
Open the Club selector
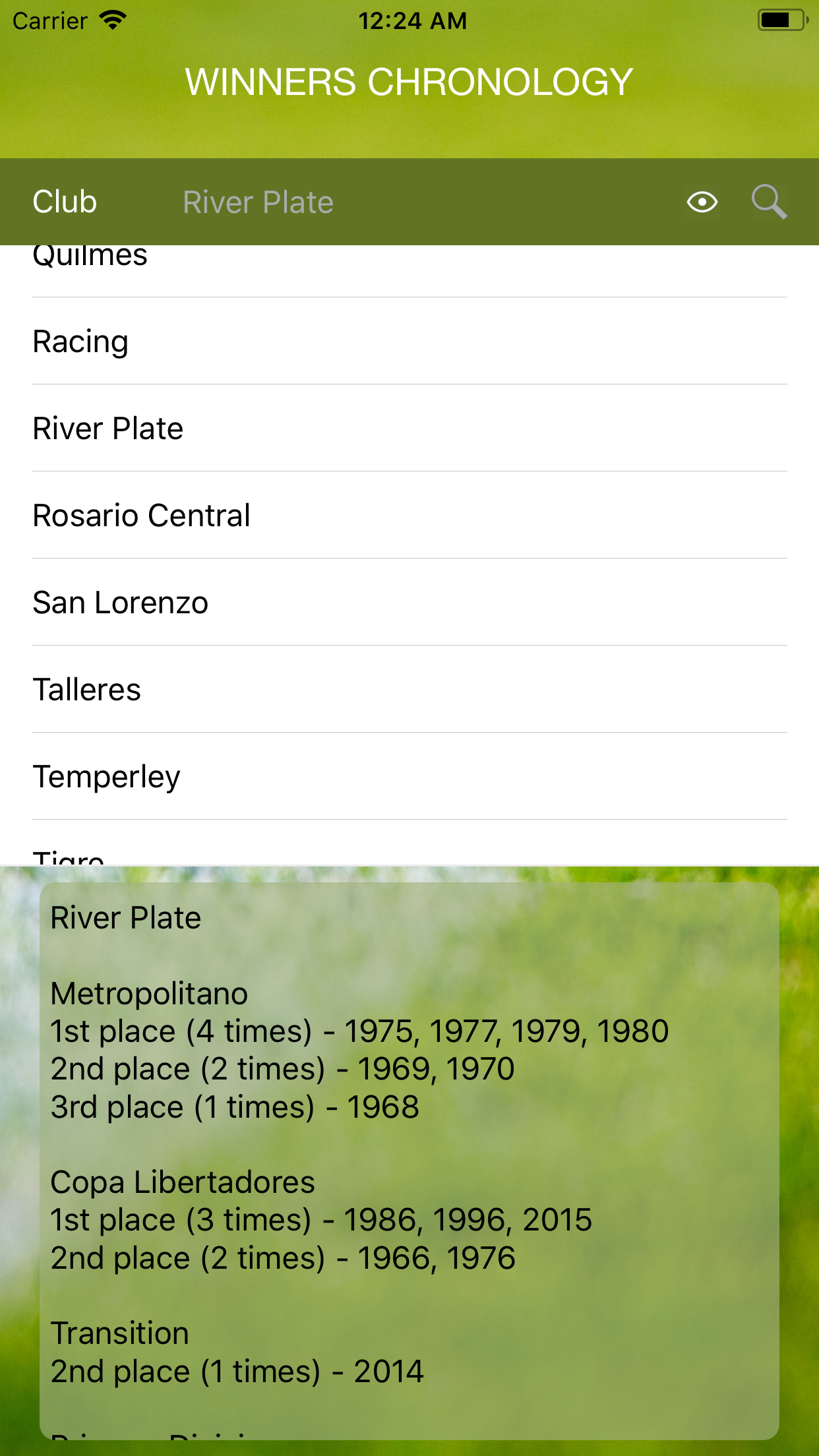pyautogui.click(x=65, y=202)
